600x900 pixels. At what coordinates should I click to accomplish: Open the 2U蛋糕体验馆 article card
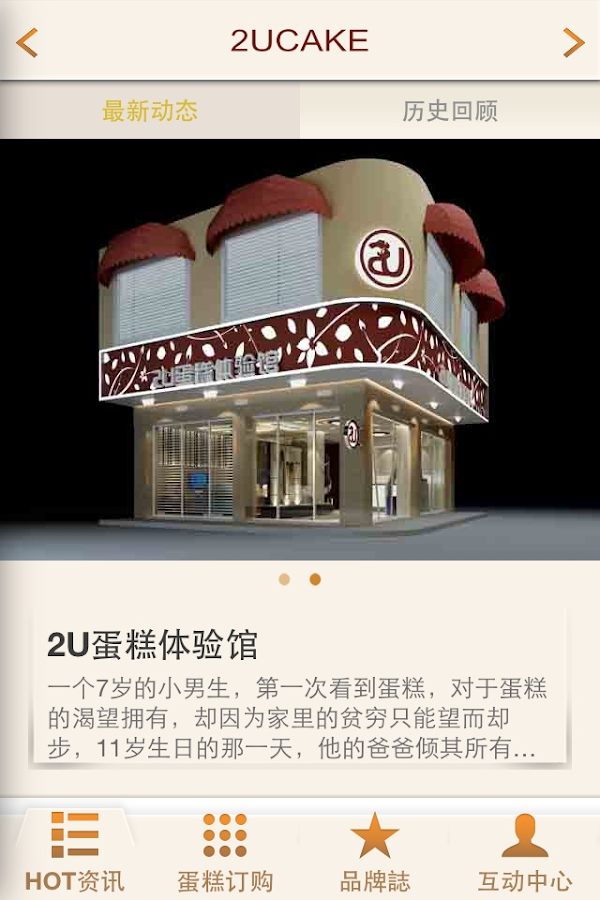pos(300,690)
